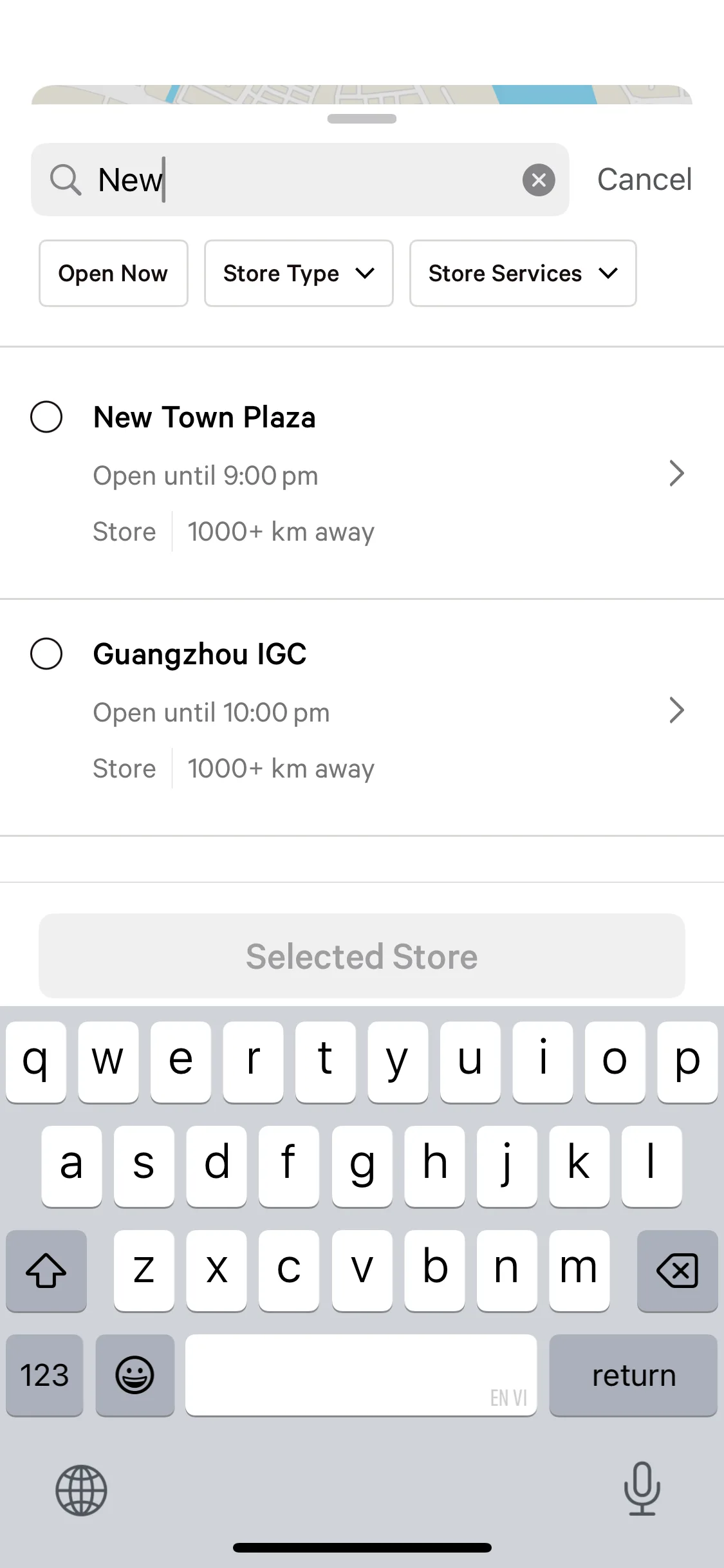Select the New Town Plaza radio button
This screenshot has height=1568, width=724.
(46, 417)
